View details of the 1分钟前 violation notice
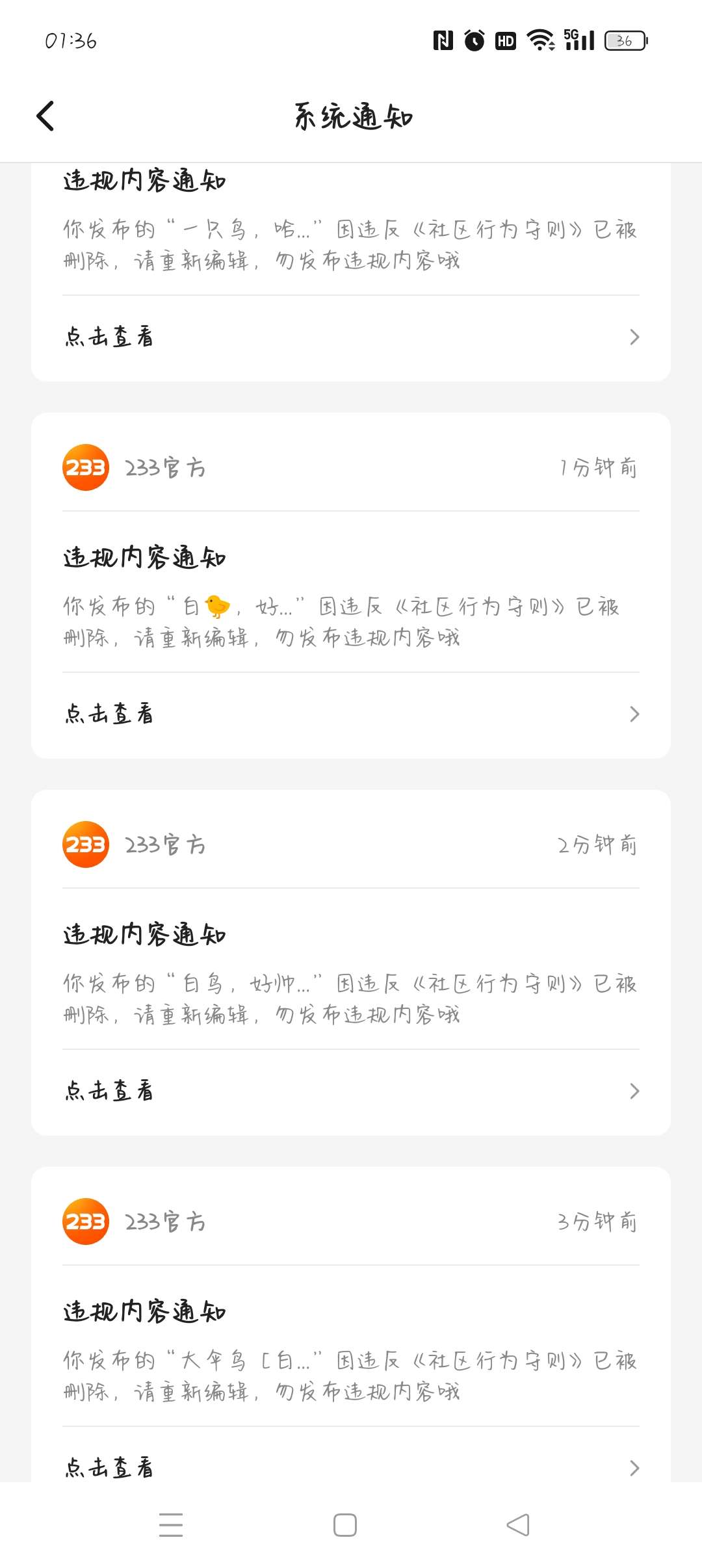This screenshot has height=1568, width=702. 351,714
